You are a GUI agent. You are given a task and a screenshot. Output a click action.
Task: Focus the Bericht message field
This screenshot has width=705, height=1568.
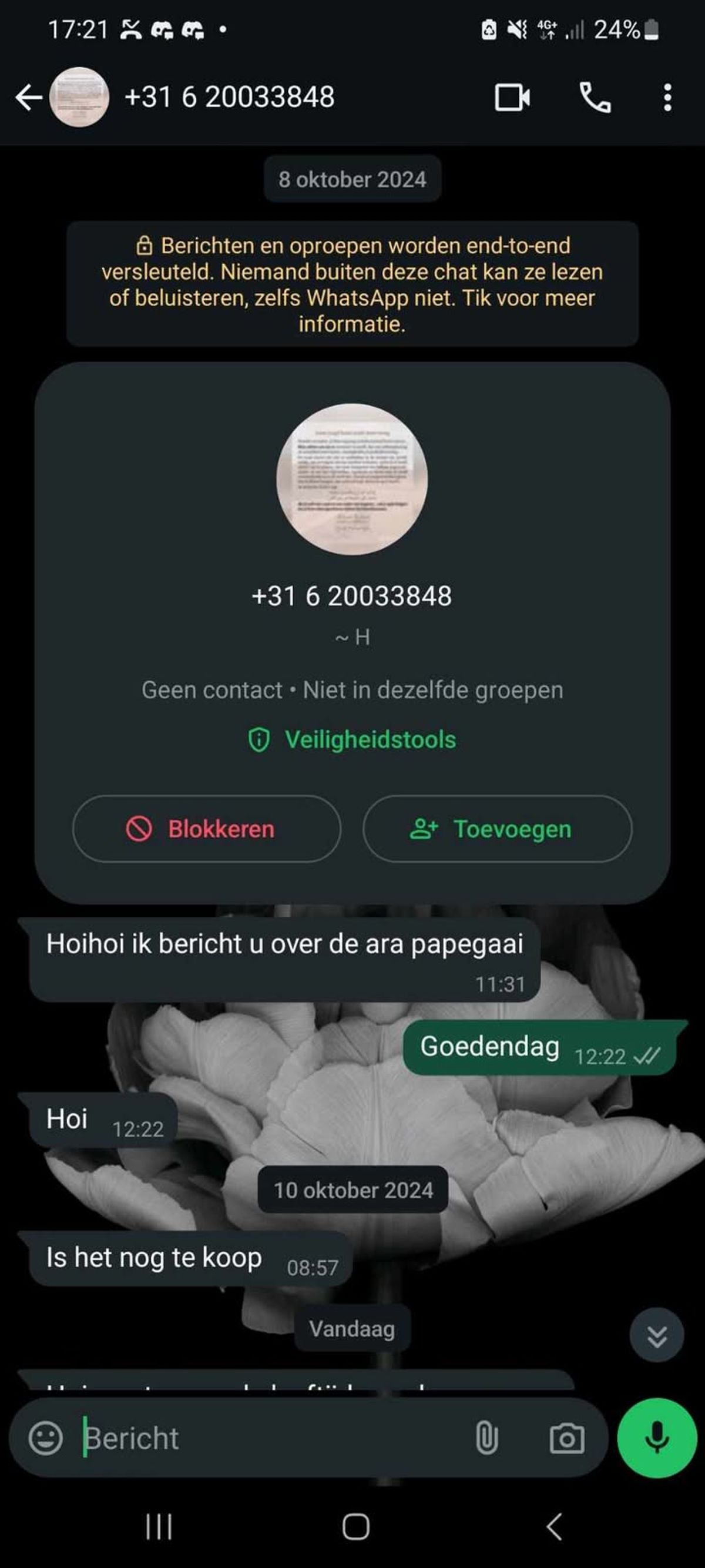[x=268, y=1438]
